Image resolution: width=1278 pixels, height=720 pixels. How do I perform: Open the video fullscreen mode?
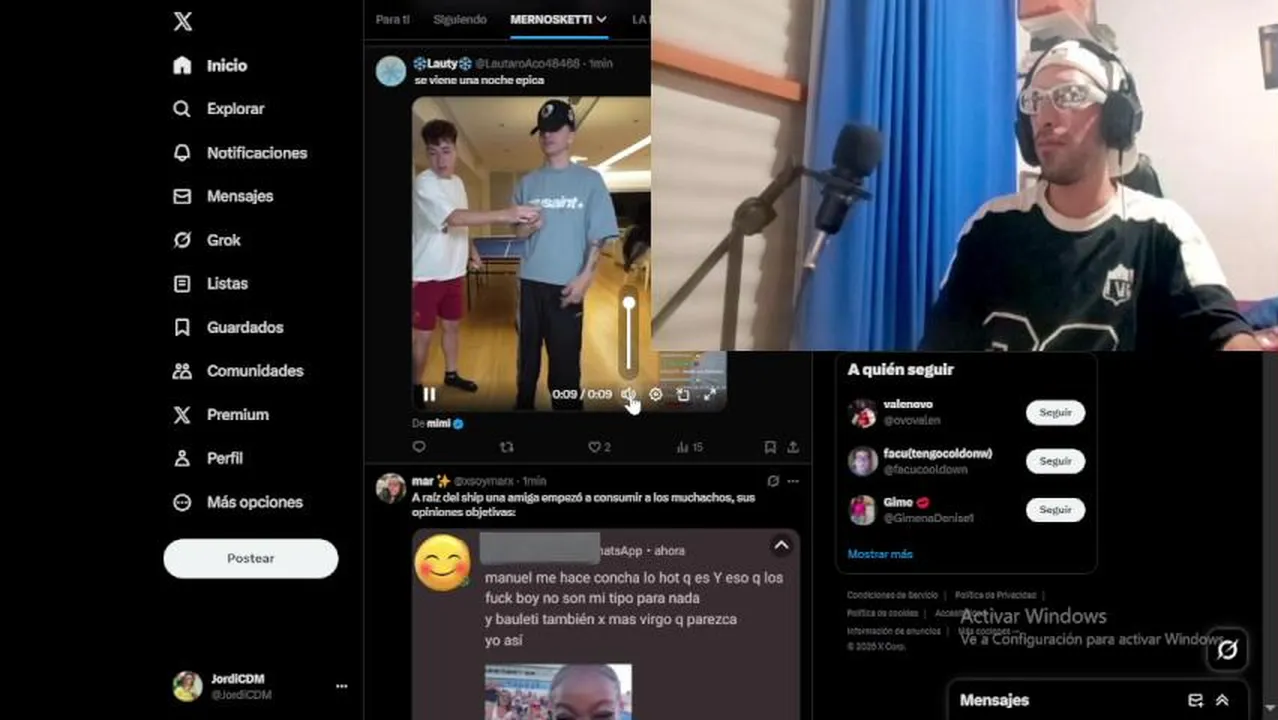tap(710, 394)
